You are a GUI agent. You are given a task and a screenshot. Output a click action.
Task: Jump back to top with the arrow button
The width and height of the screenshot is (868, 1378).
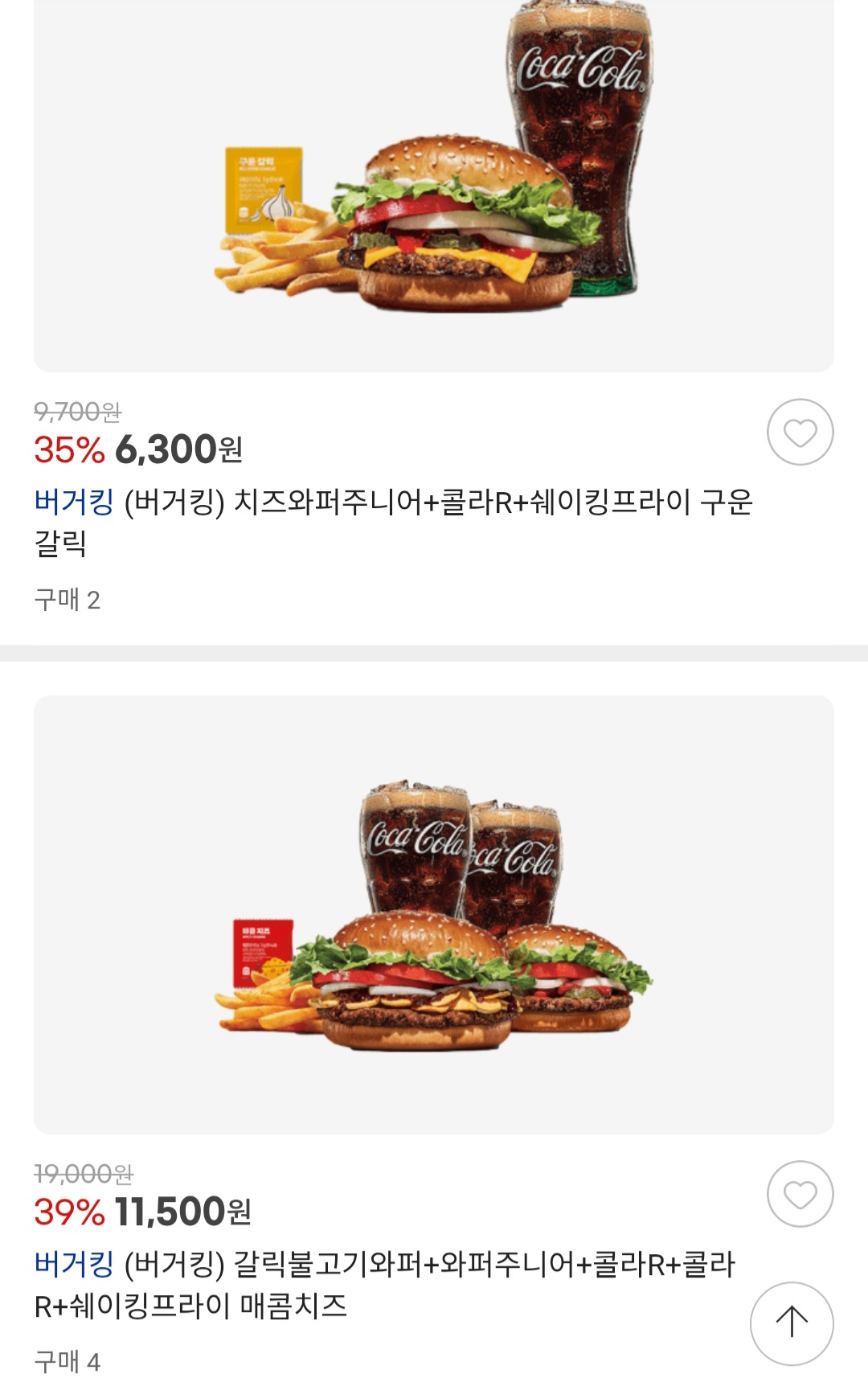[792, 1323]
